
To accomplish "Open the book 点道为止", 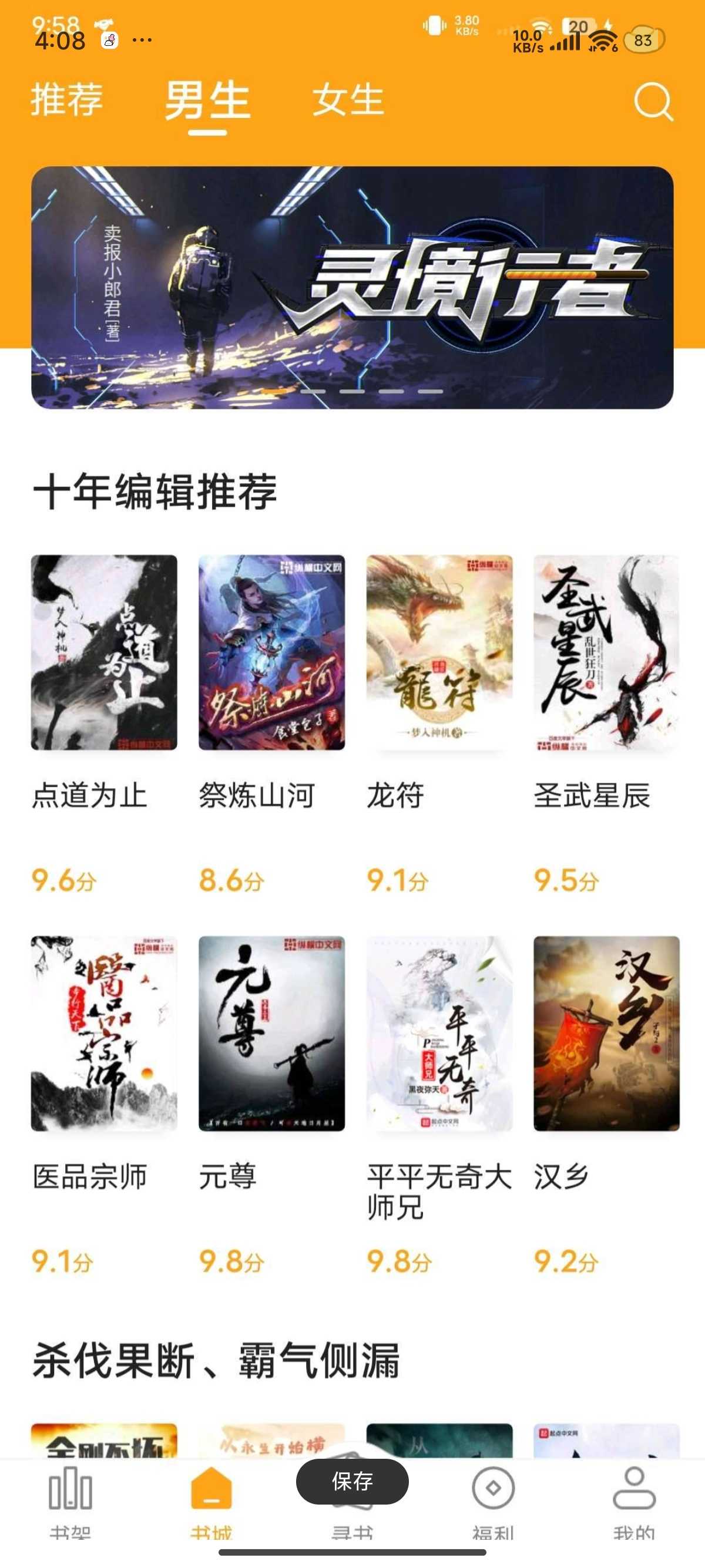I will tap(104, 652).
